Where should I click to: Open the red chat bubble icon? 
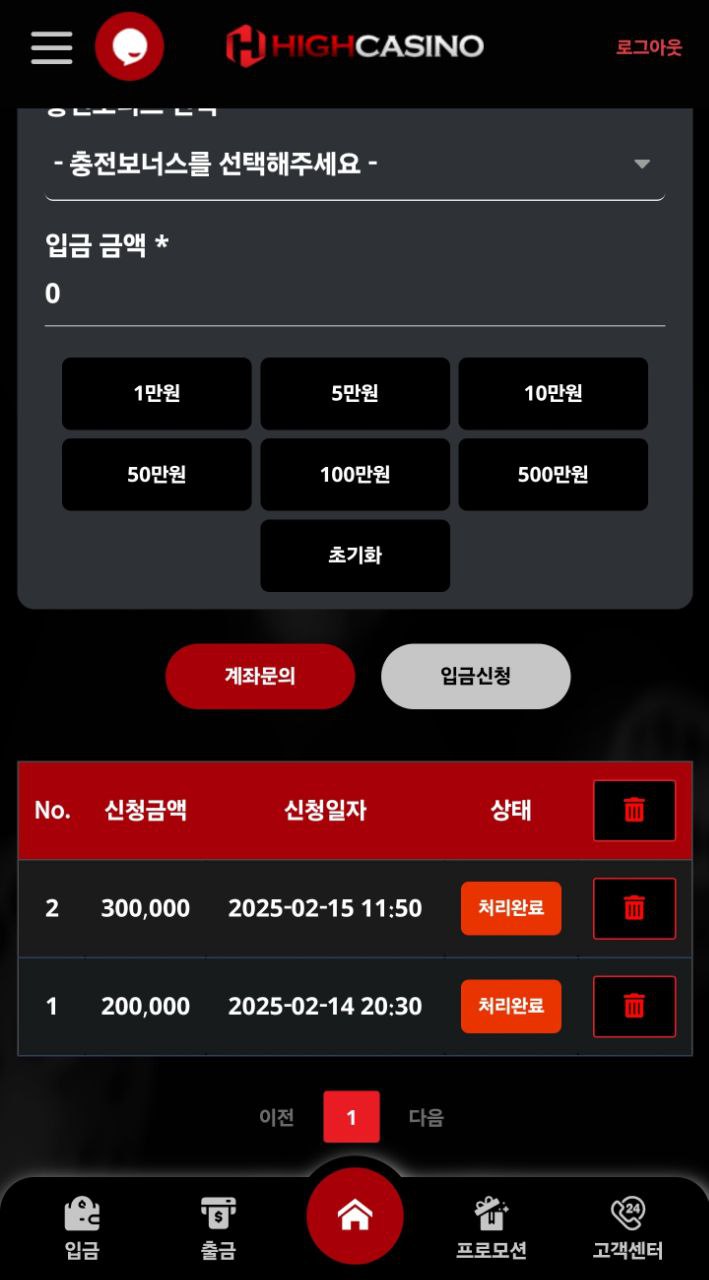129,46
